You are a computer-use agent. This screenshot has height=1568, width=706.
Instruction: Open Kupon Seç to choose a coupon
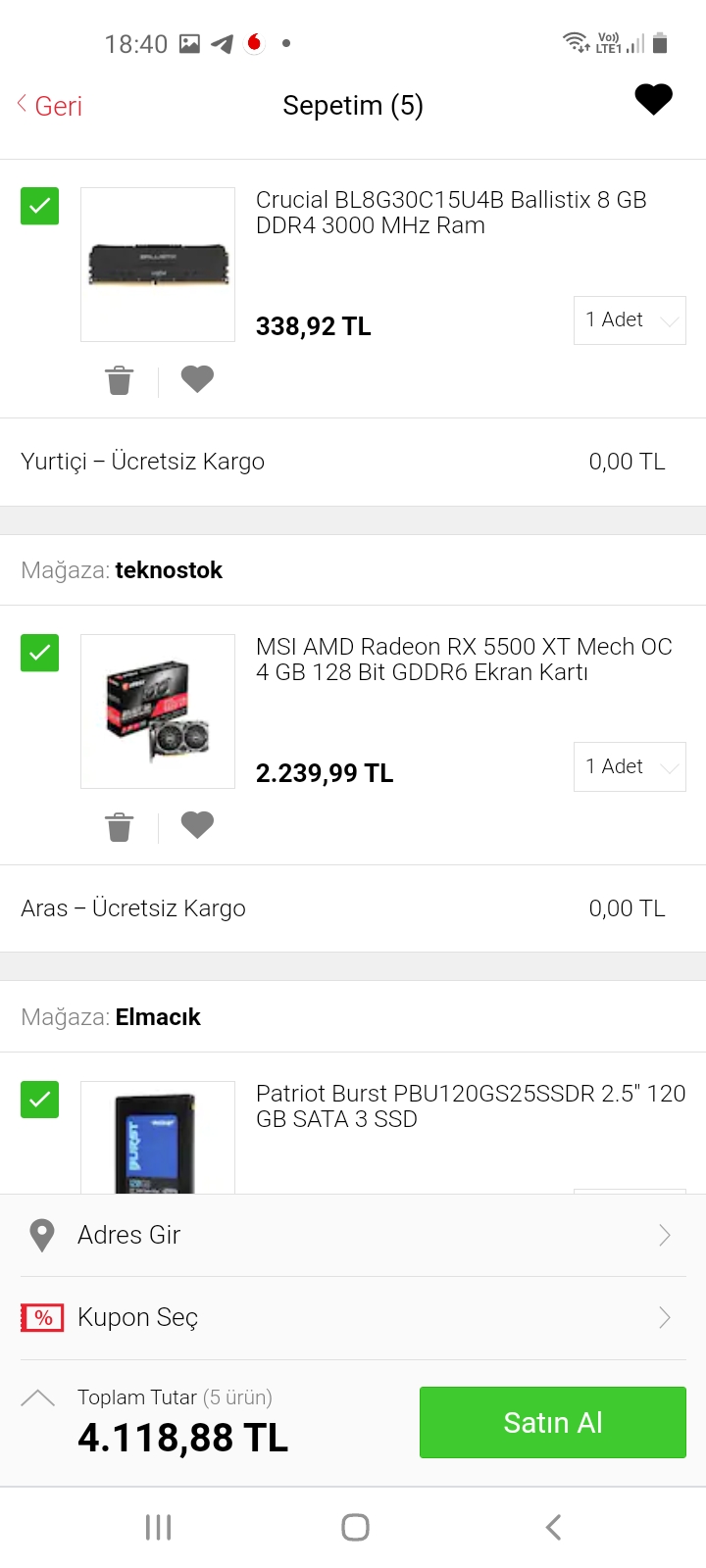pyautogui.click(x=353, y=1317)
